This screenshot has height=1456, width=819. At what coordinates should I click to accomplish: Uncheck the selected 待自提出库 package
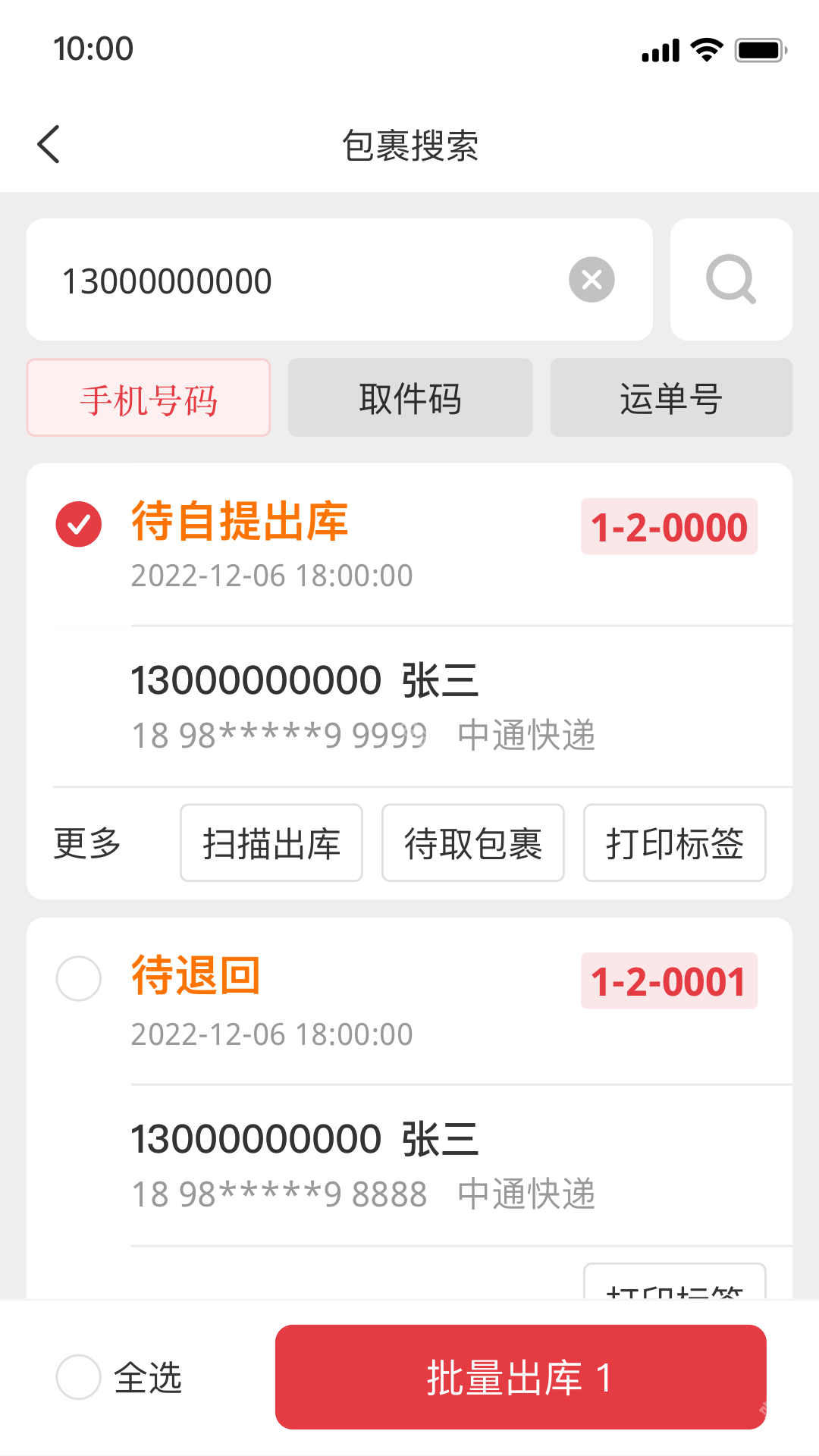[x=78, y=522]
